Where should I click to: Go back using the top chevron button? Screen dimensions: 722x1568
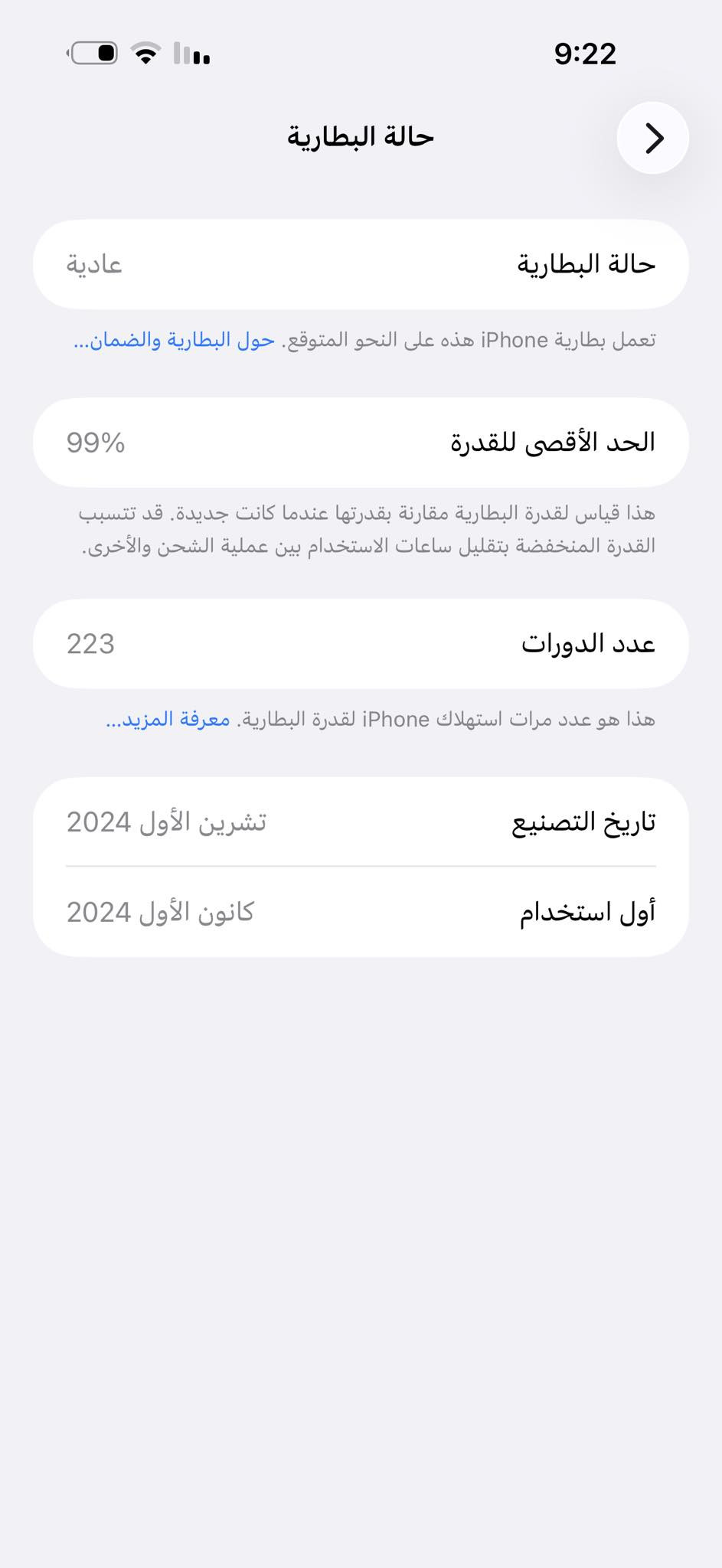(653, 139)
